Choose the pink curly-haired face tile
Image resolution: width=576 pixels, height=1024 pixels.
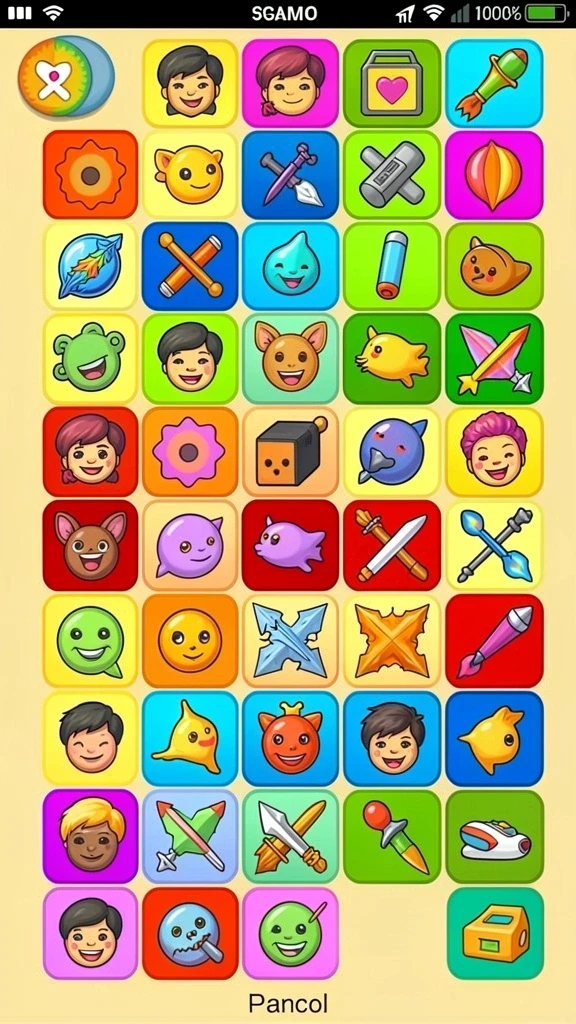pyautogui.click(x=494, y=452)
